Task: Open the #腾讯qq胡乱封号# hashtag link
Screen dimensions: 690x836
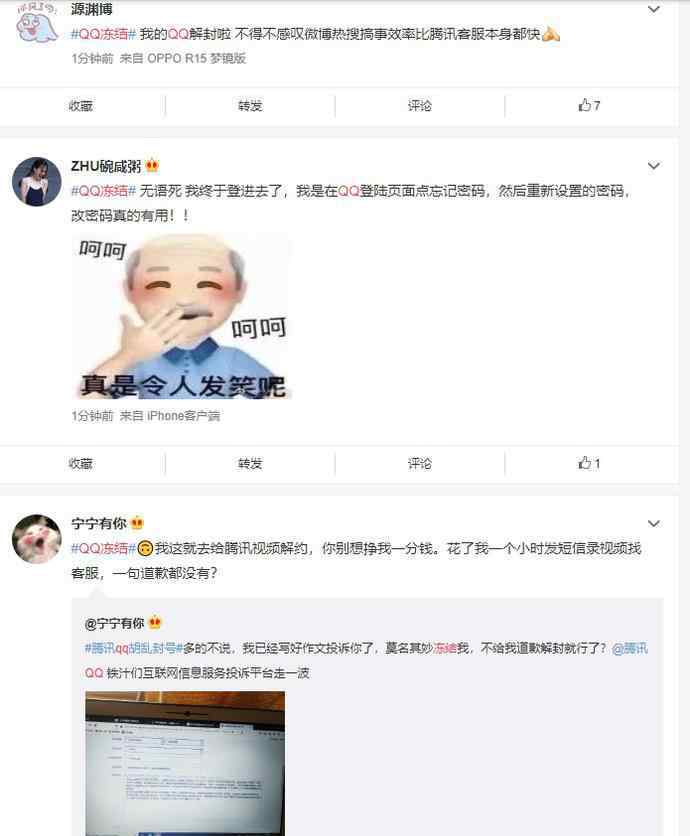Action: tap(132, 648)
